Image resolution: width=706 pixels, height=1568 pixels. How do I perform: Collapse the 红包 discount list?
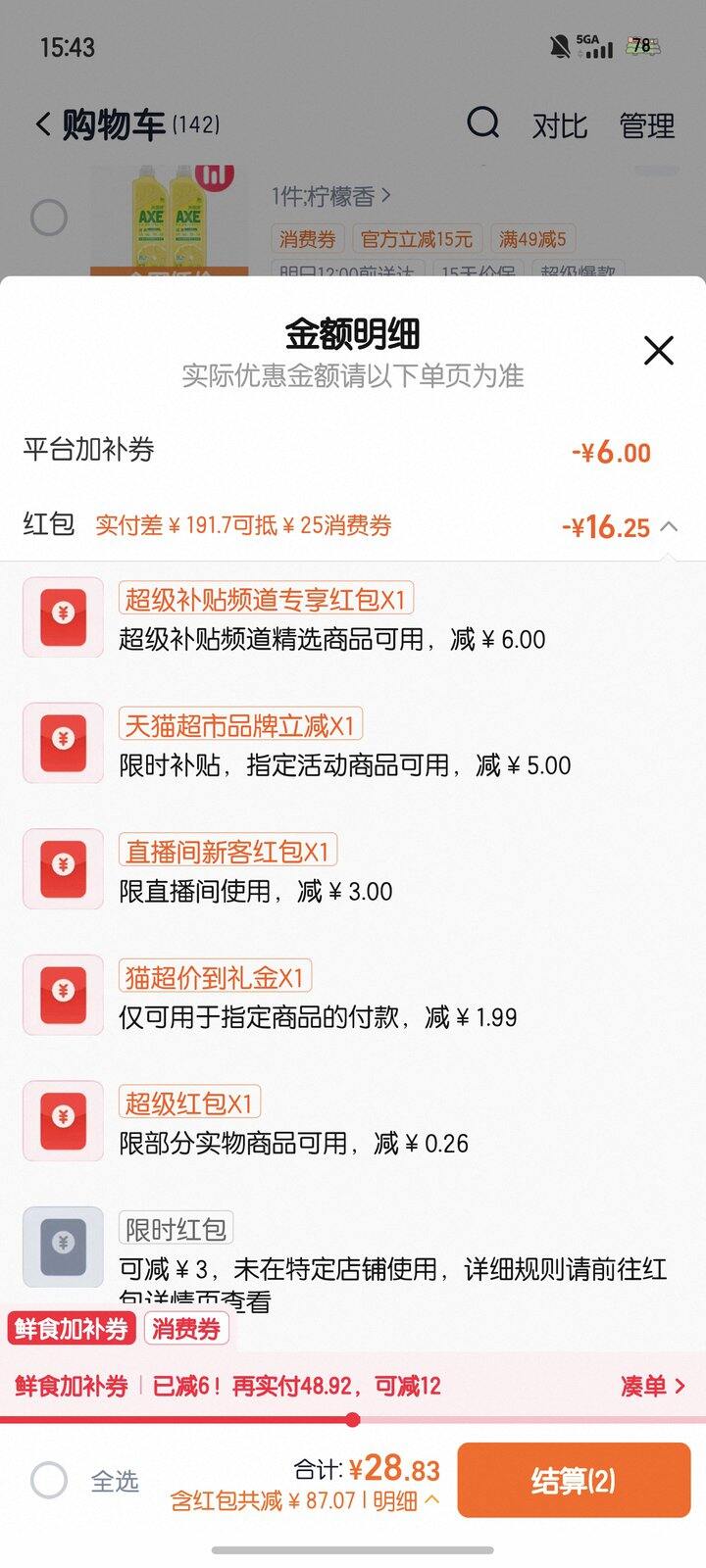click(669, 526)
